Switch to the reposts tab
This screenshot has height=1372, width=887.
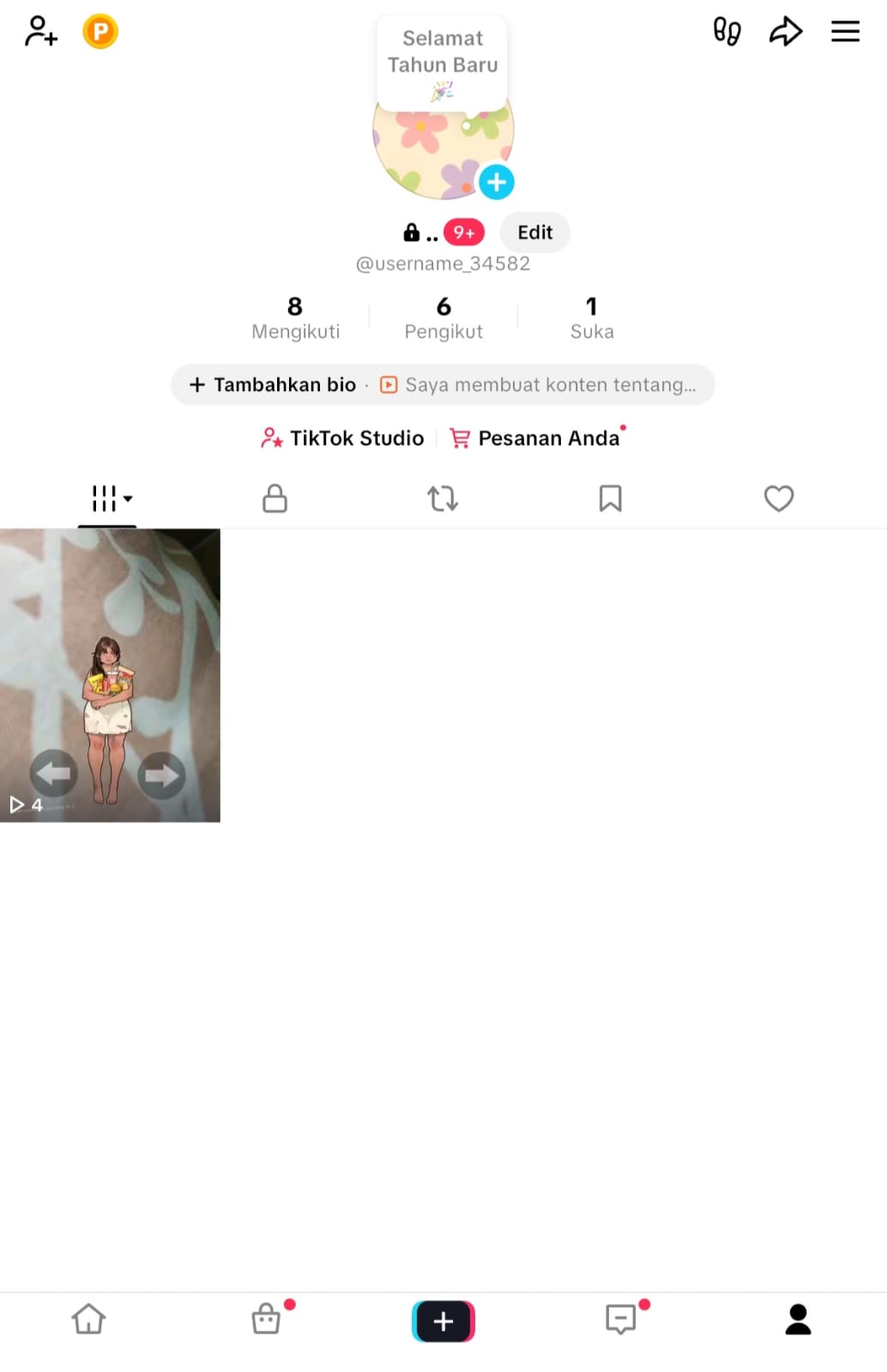coord(443,498)
